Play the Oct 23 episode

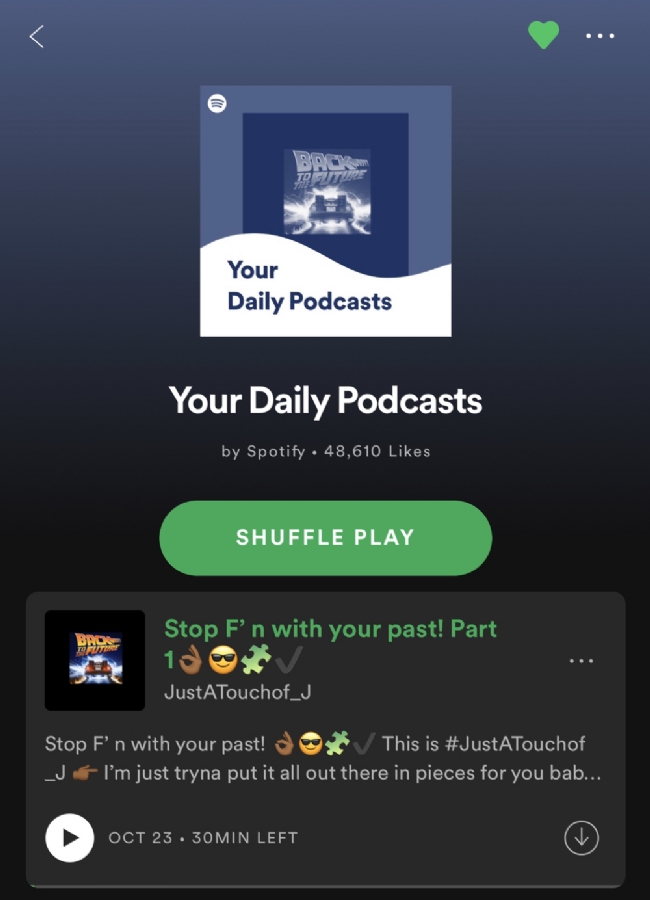(x=70, y=838)
